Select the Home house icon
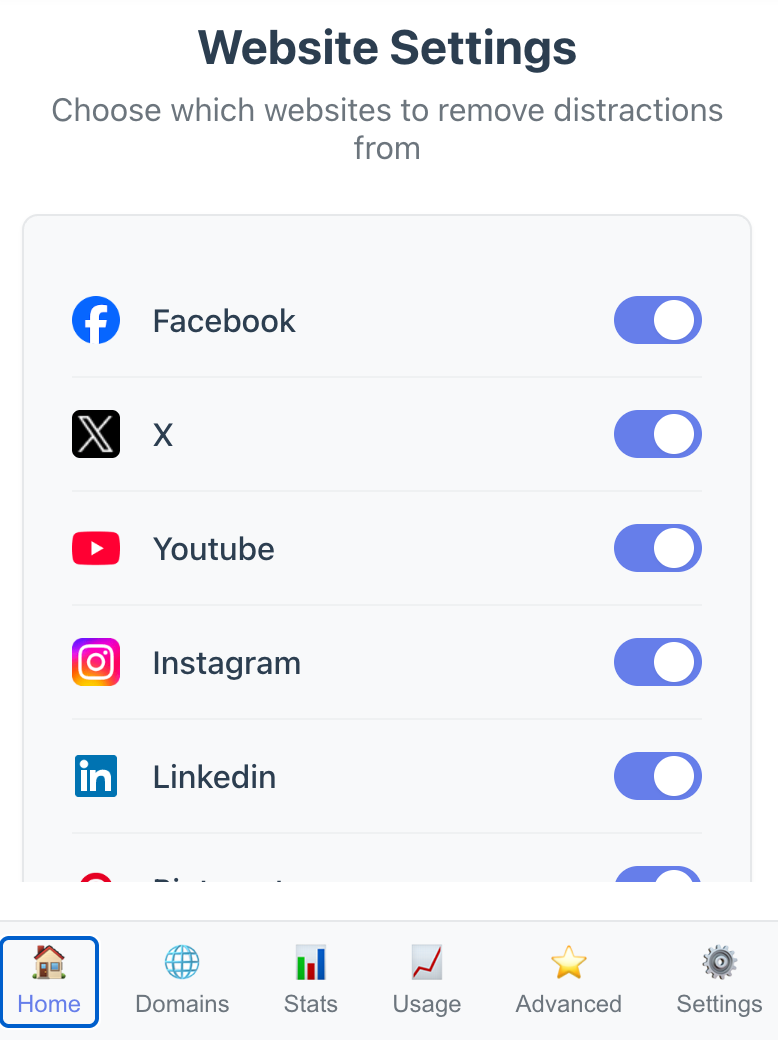The height and width of the screenshot is (1040, 778). [x=49, y=962]
